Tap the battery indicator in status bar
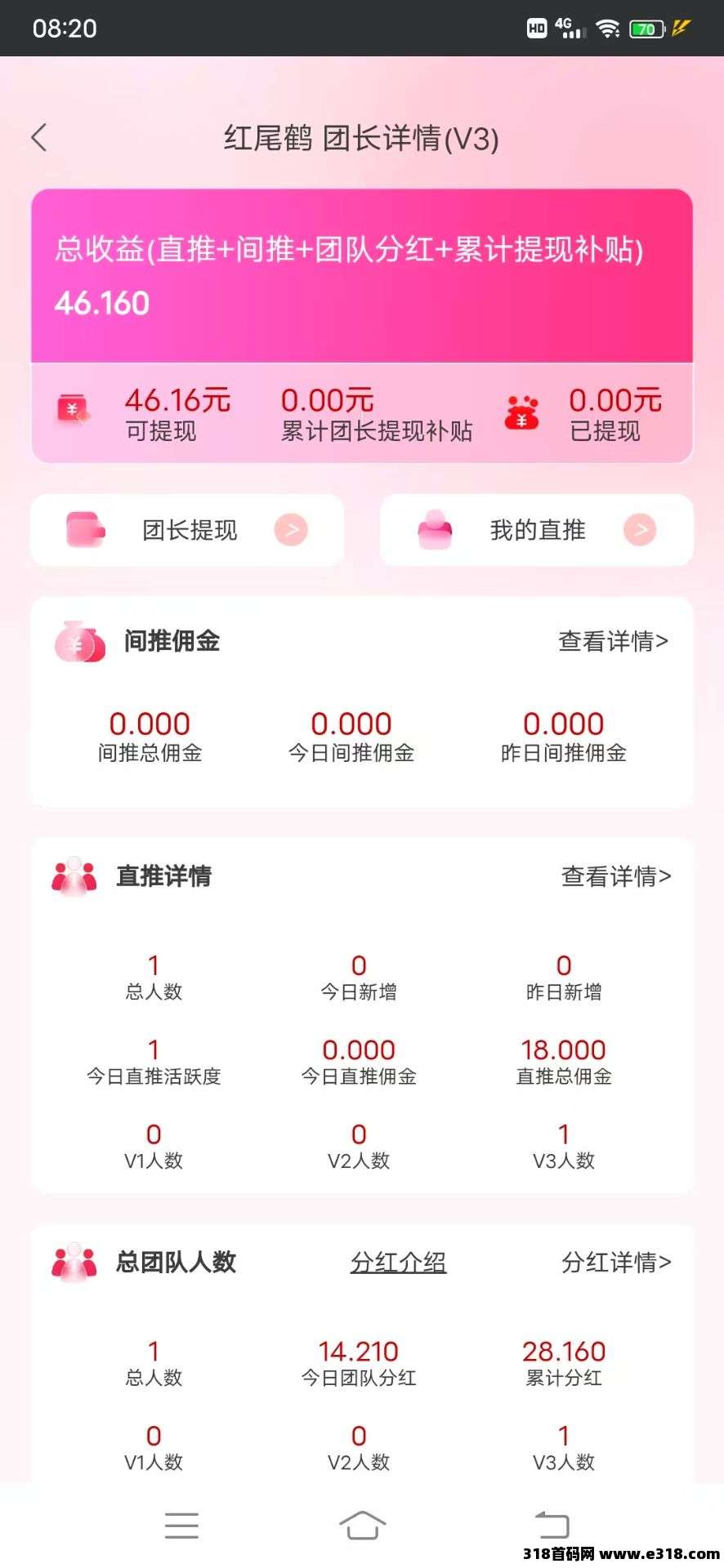Screen dimensions: 724x1568 tap(646, 29)
